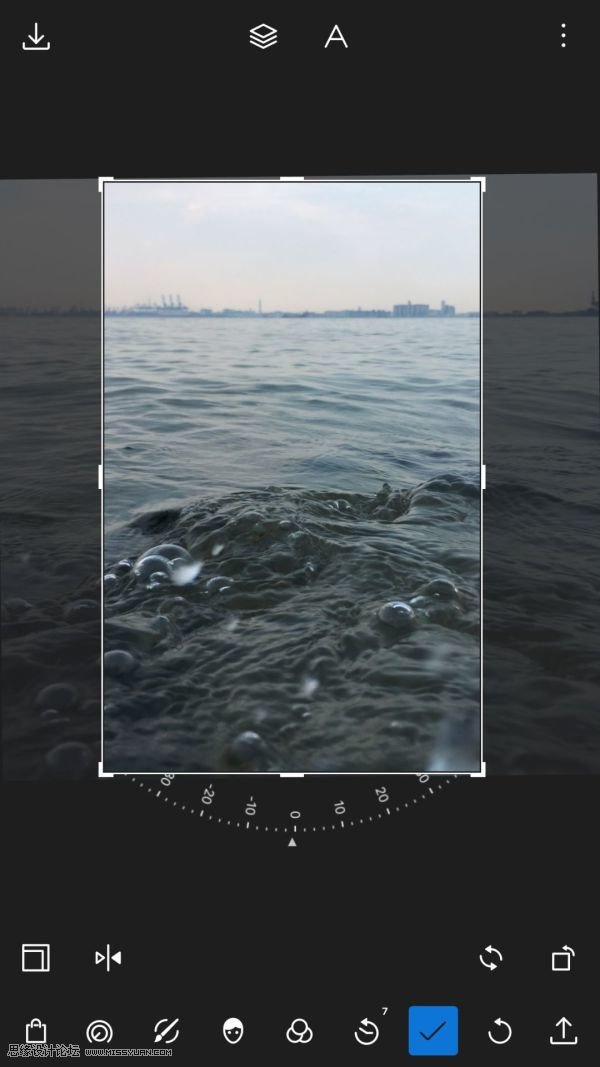Viewport: 600px width, 1067px height.
Task: Open the layers panel
Action: click(x=263, y=37)
